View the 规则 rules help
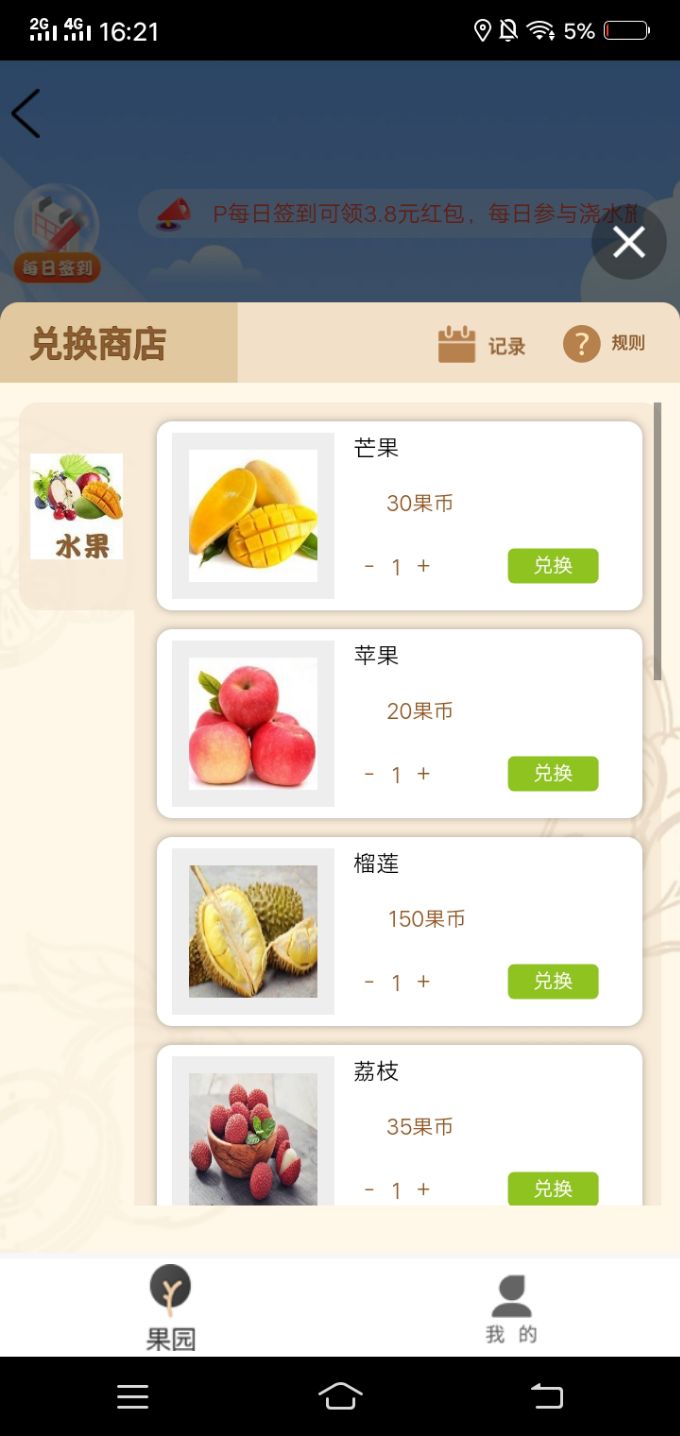Viewport: 680px width, 1436px height. pyautogui.click(x=604, y=343)
